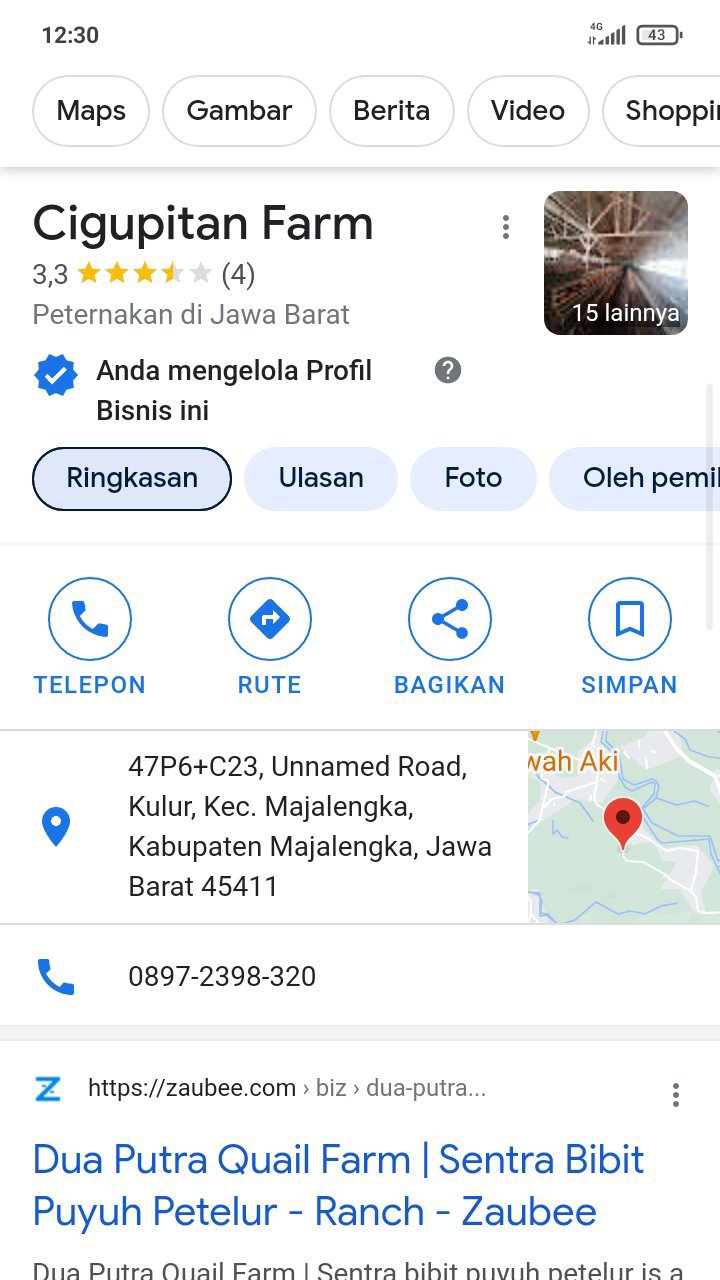Open the Cigupitan Farm overflow menu

(506, 227)
